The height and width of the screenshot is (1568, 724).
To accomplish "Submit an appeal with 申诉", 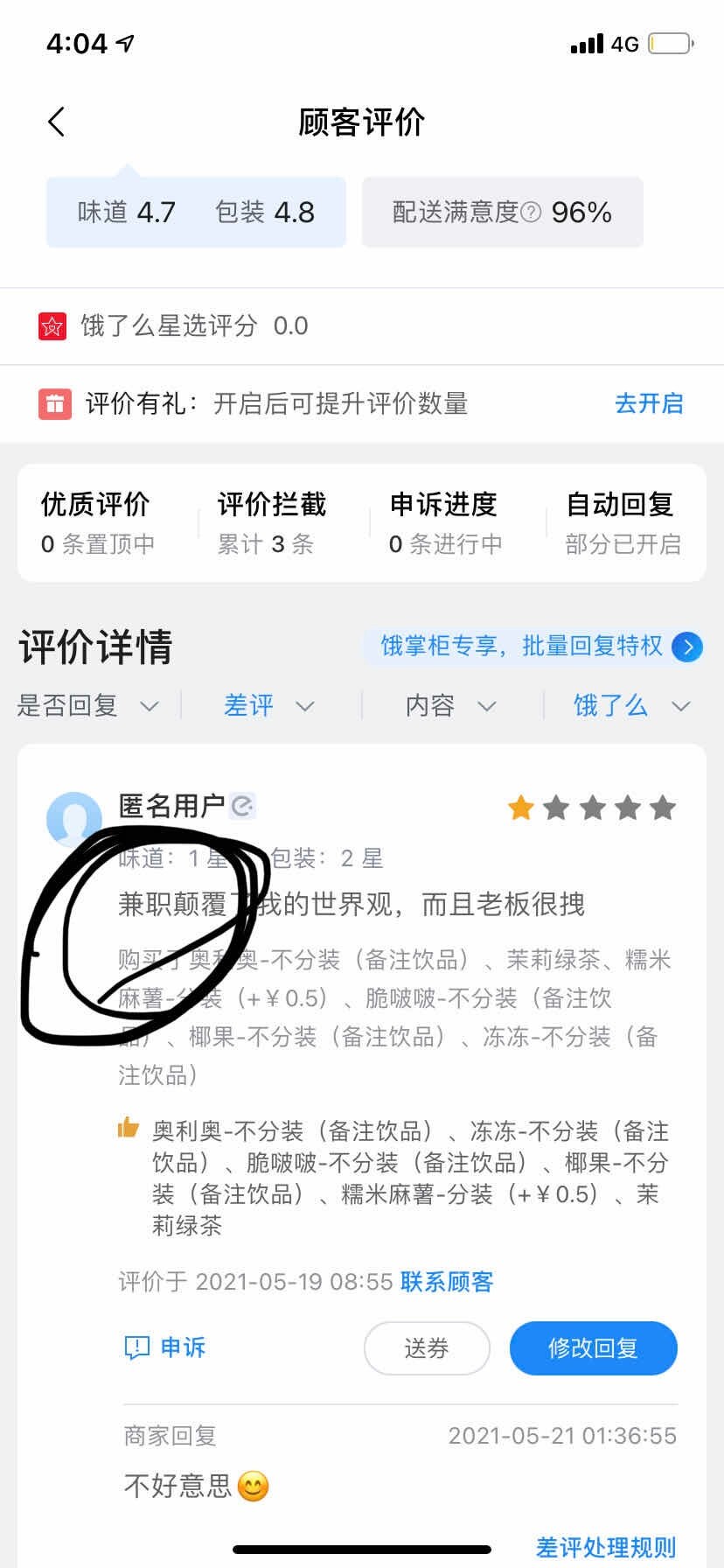I will [x=165, y=1347].
